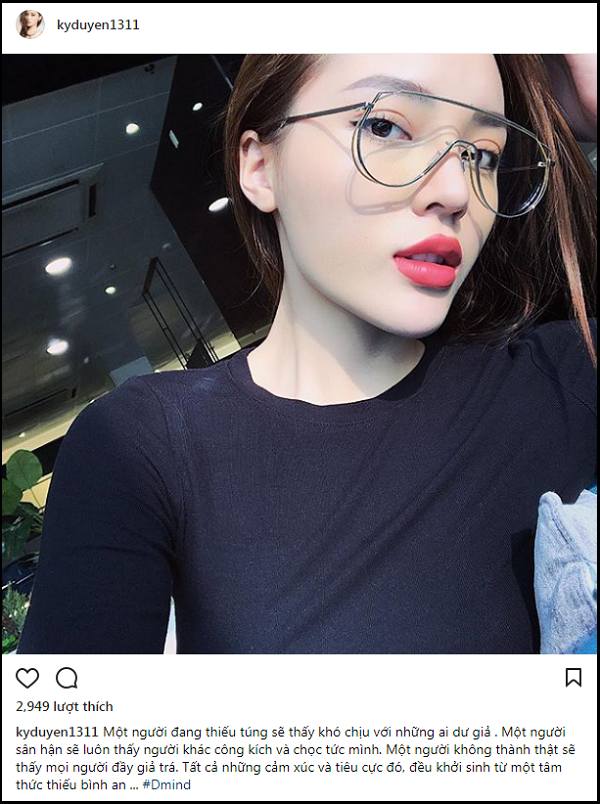Screen dimensions: 600x804
Task: View the 2,949 lượt thích list
Action: 65,706
